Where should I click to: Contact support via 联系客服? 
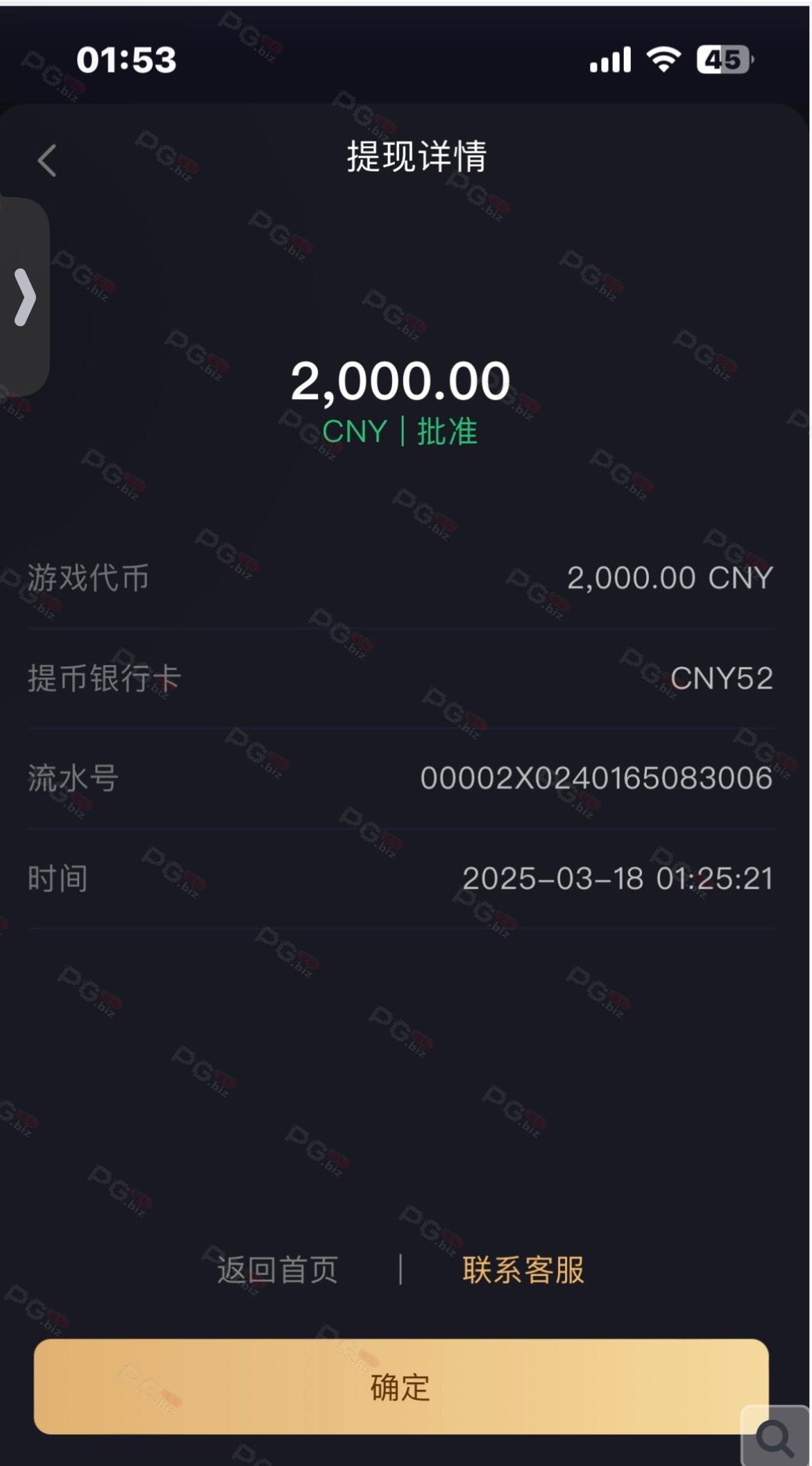(523, 1270)
